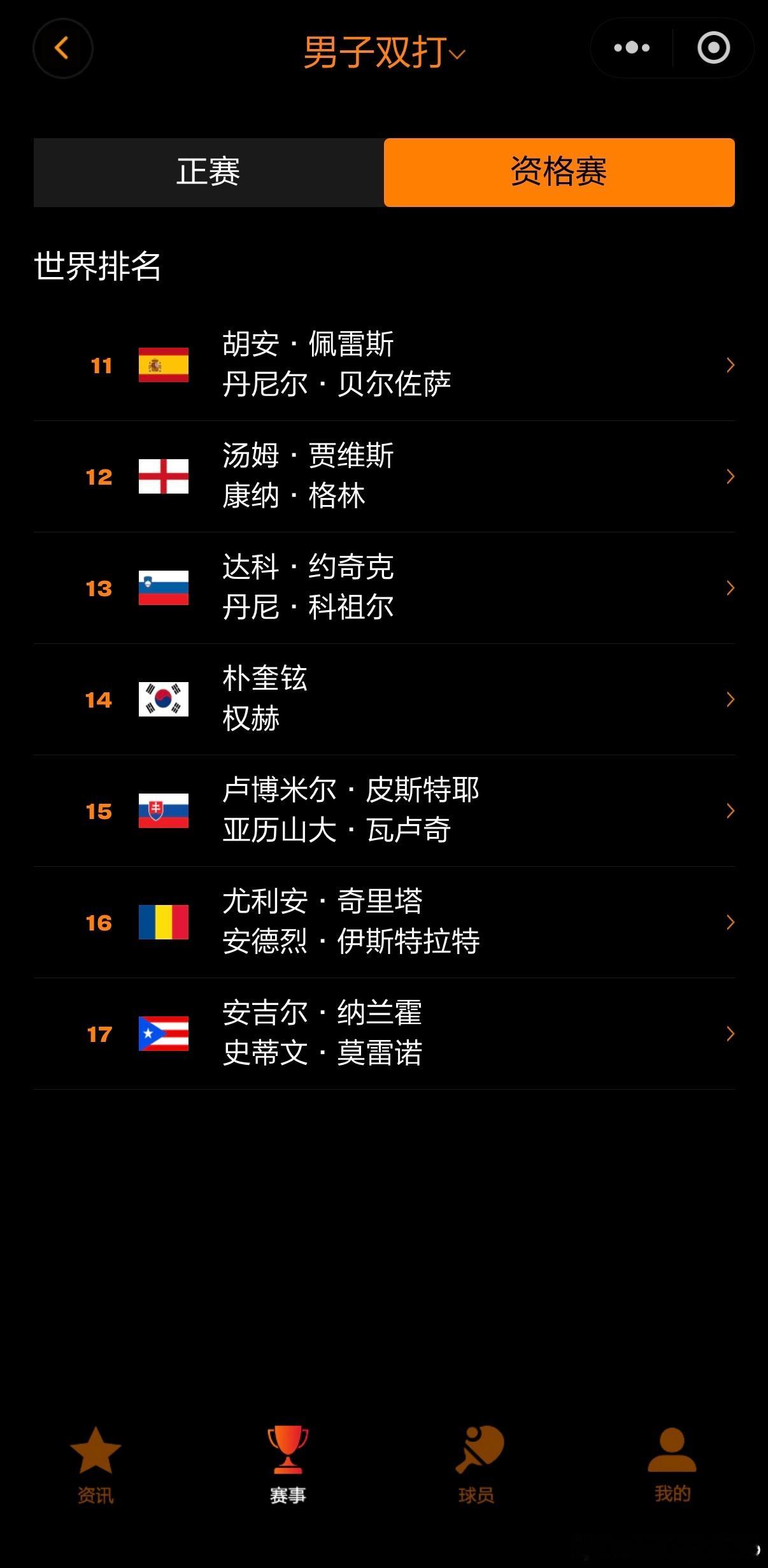The height and width of the screenshot is (1568, 768).
Task: Close the mini program with the circle icon
Action: [x=713, y=48]
